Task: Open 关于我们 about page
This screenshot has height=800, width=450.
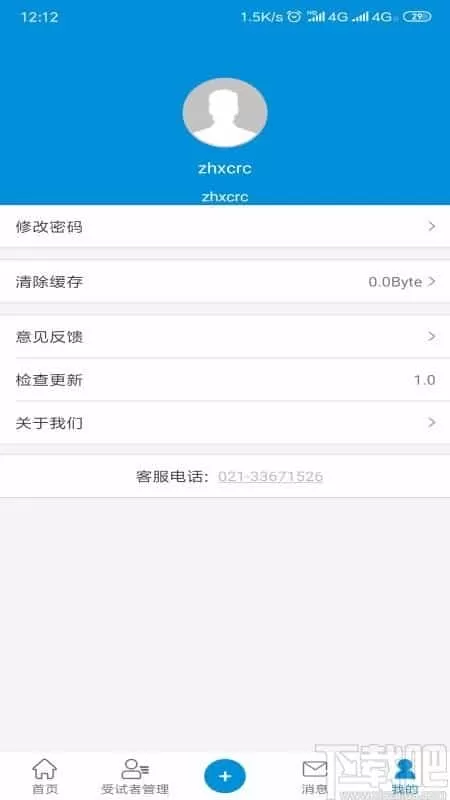Action: (225, 422)
